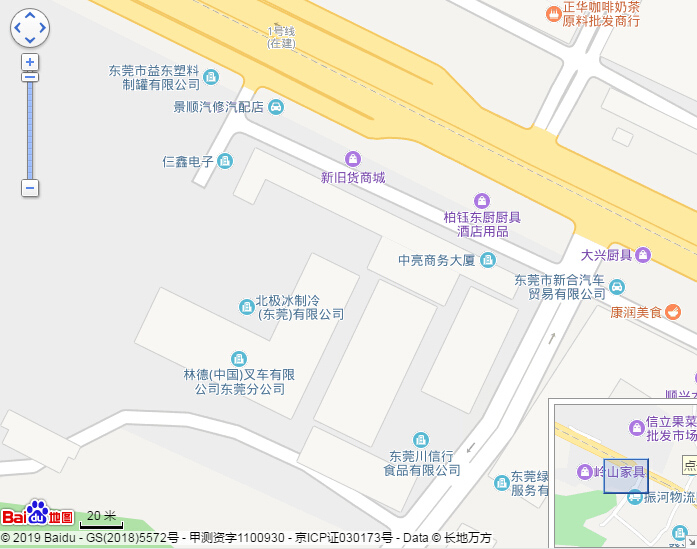Select the 中亮商务大厦 building marker
Image resolution: width=697 pixels, height=549 pixels.
[x=487, y=260]
